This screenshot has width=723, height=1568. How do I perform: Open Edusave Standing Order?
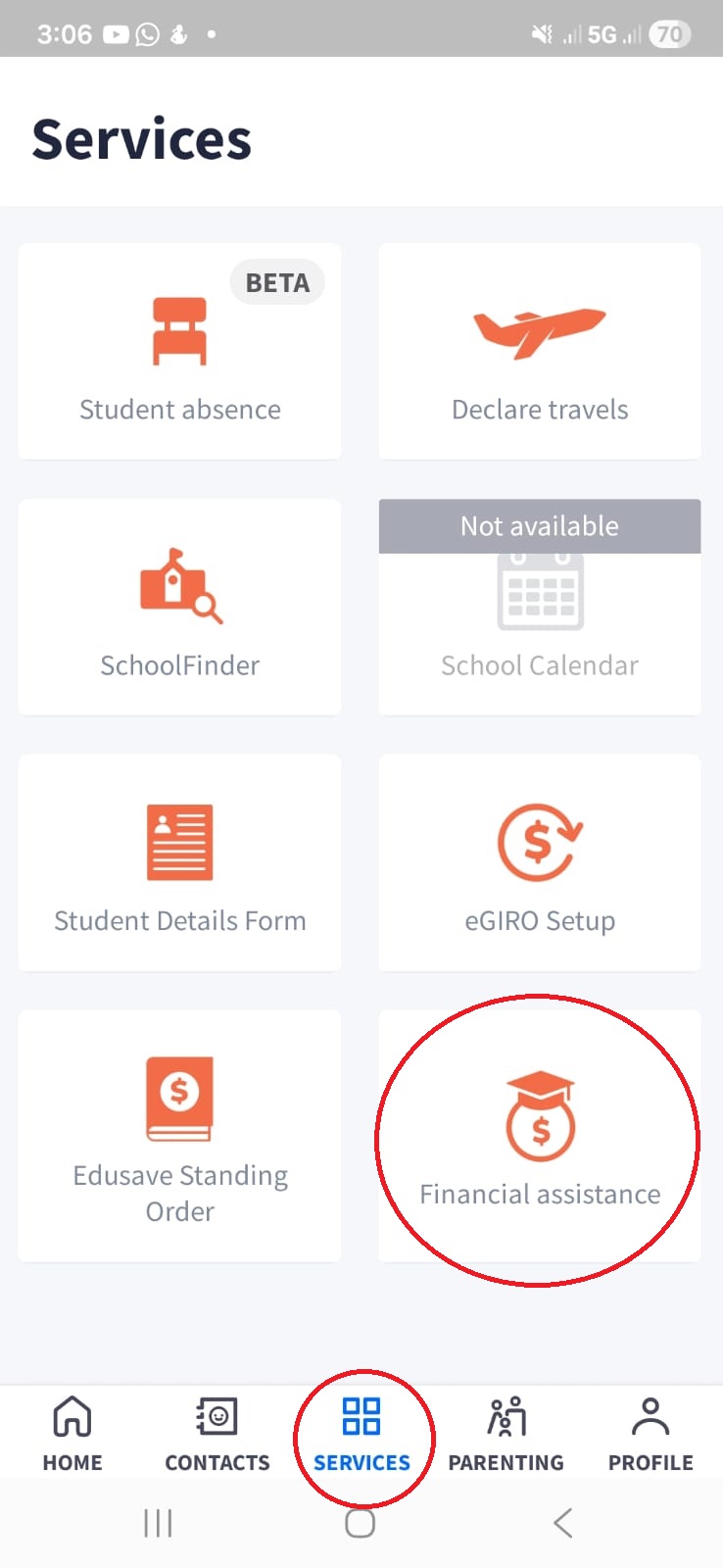179,1135
